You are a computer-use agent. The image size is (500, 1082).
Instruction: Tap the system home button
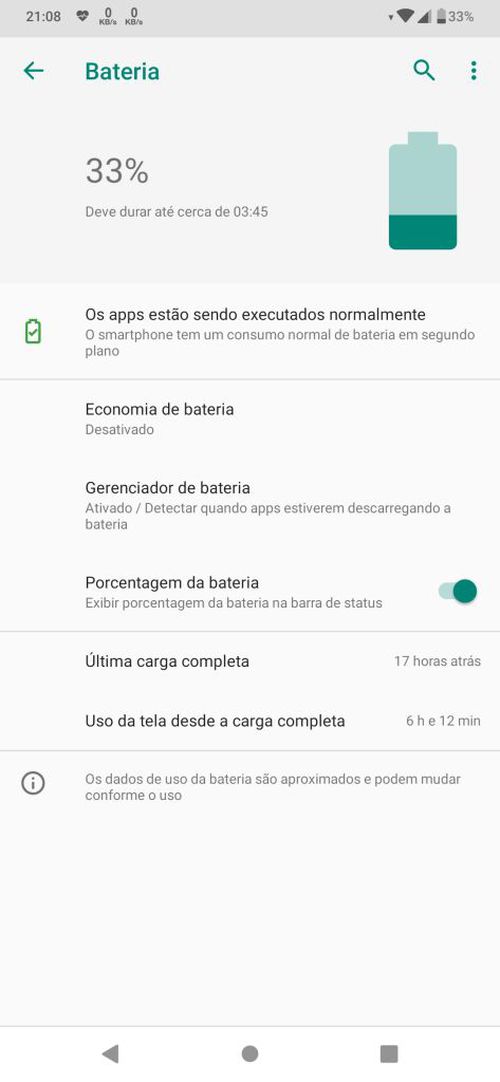[250, 1053]
